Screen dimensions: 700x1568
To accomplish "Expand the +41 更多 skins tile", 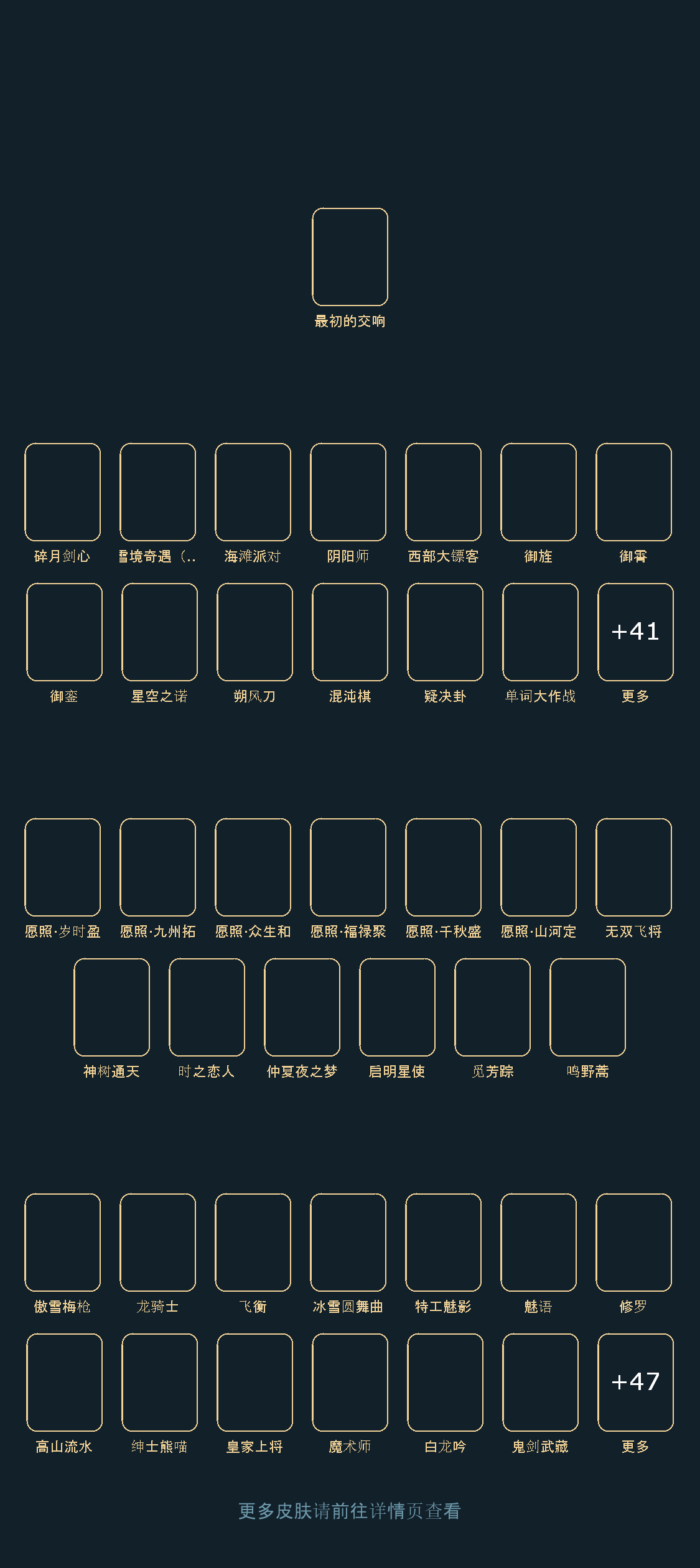I will point(635,632).
